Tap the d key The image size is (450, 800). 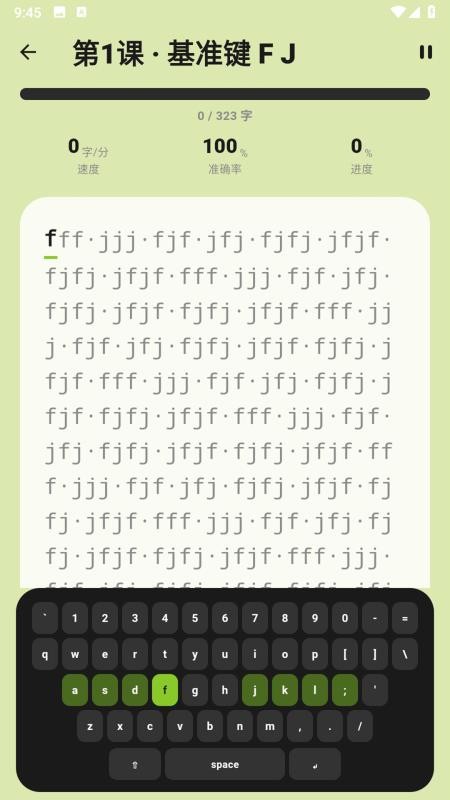point(135,690)
